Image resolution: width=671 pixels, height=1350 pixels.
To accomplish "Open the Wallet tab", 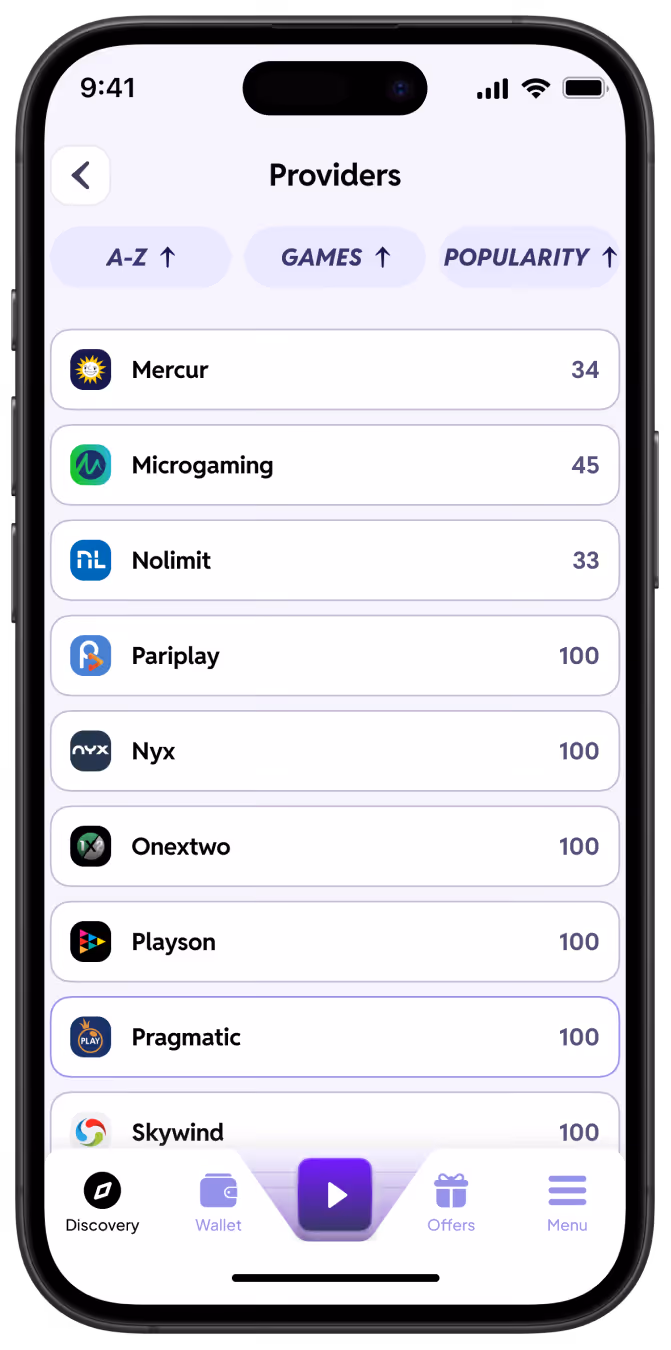I will [x=218, y=1204].
